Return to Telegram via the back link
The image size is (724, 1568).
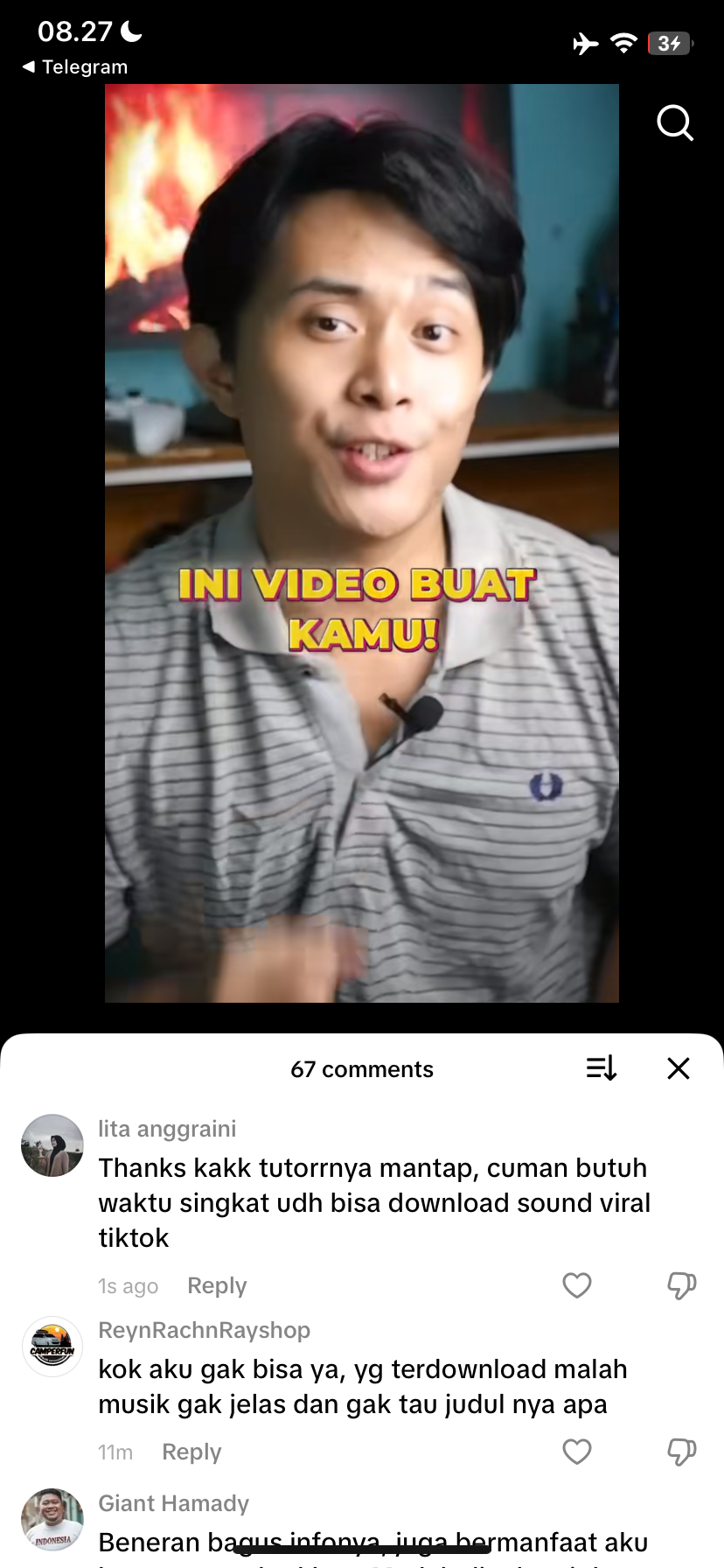[x=76, y=67]
